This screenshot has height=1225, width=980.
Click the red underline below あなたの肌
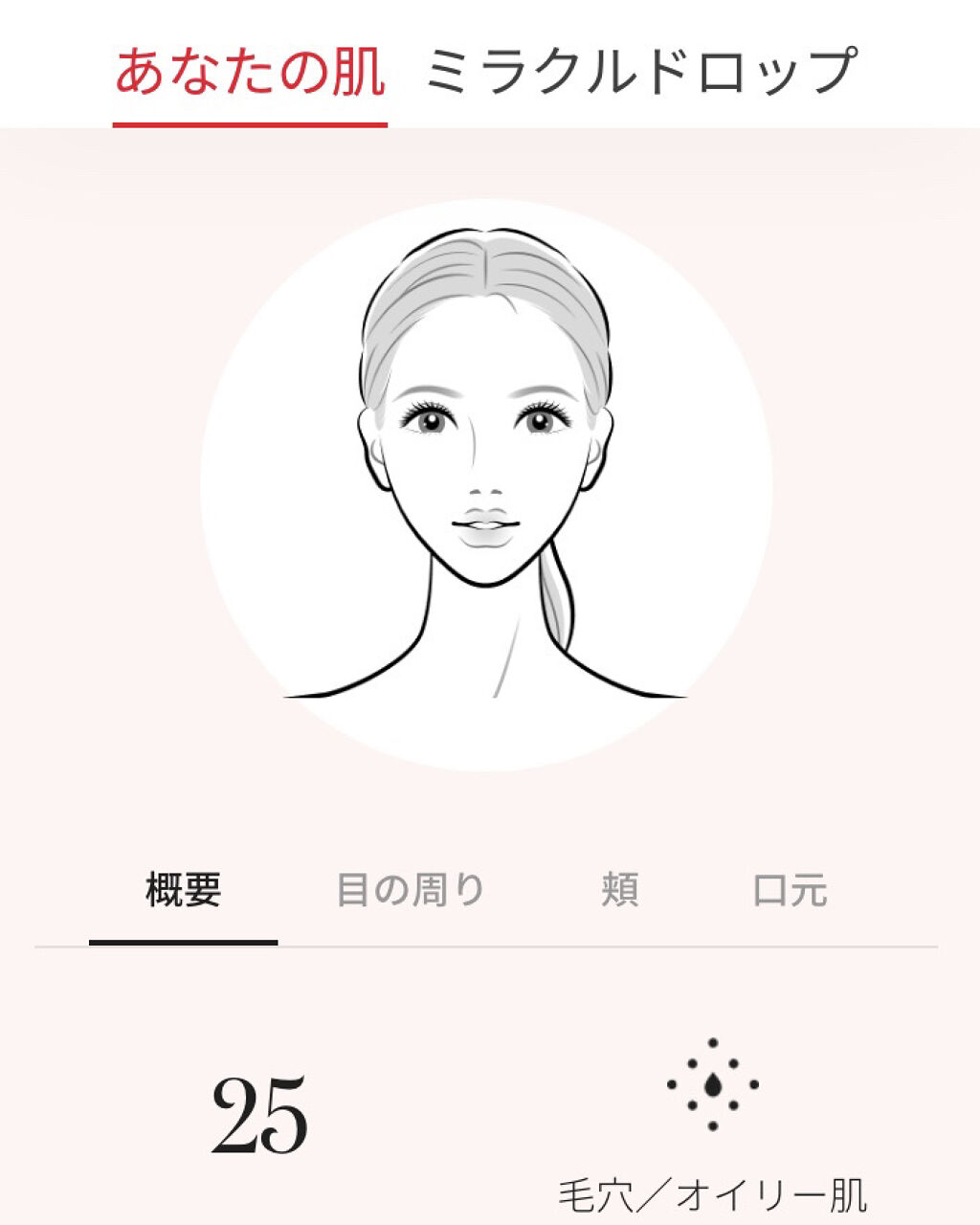(251, 122)
